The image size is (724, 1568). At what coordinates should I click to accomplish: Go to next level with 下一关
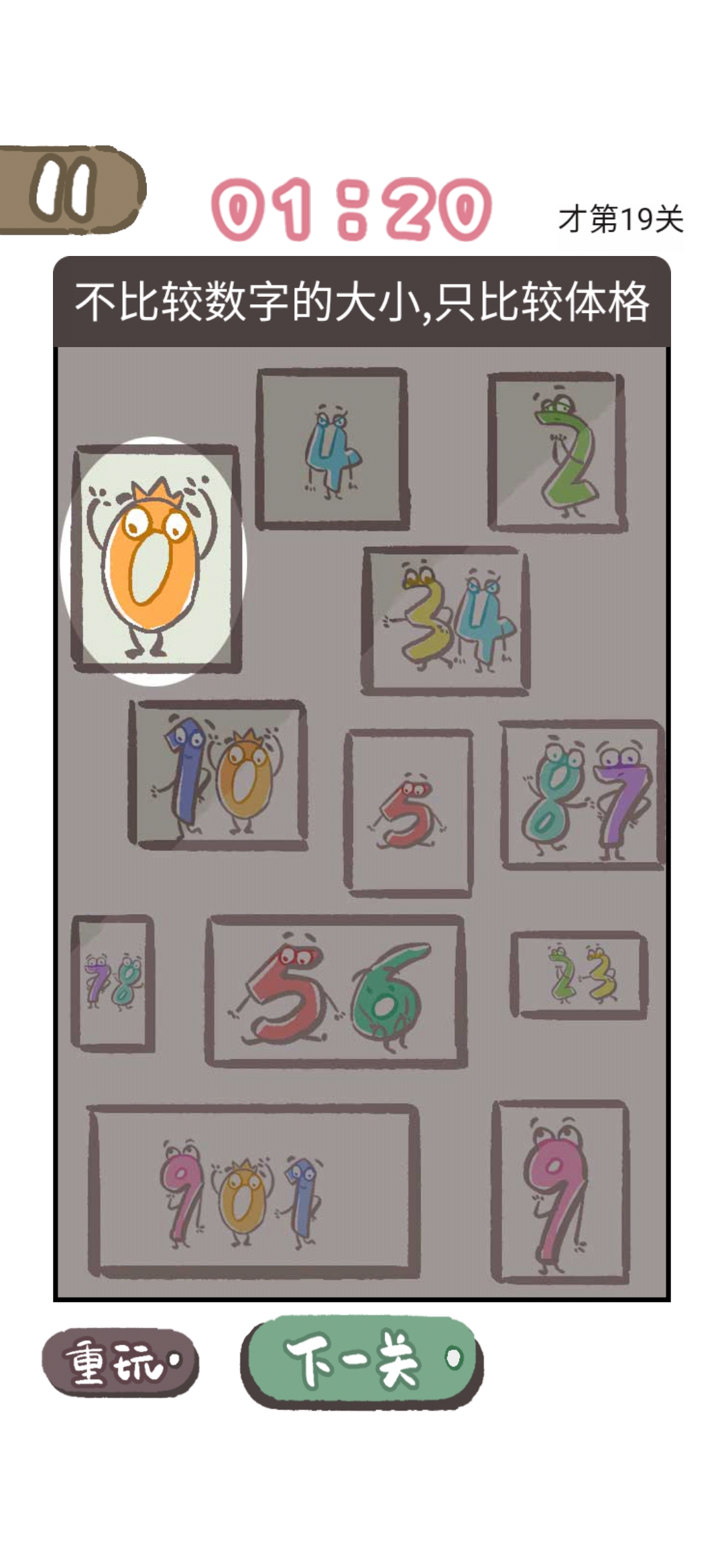point(362,1360)
